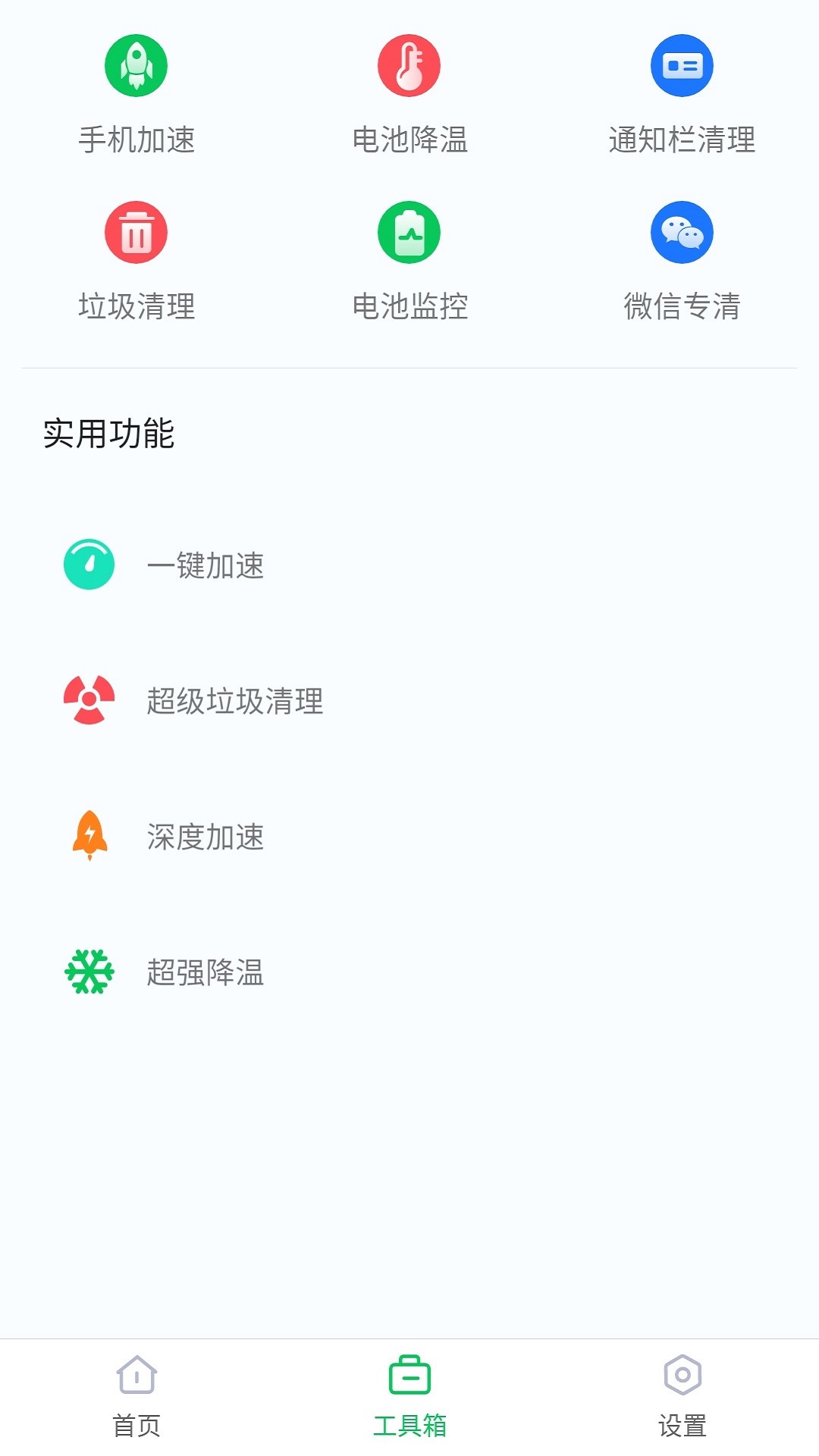Viewport: 819px width, 1456px height.
Task: Click the 一键加速 speedometer icon
Action: (89, 564)
